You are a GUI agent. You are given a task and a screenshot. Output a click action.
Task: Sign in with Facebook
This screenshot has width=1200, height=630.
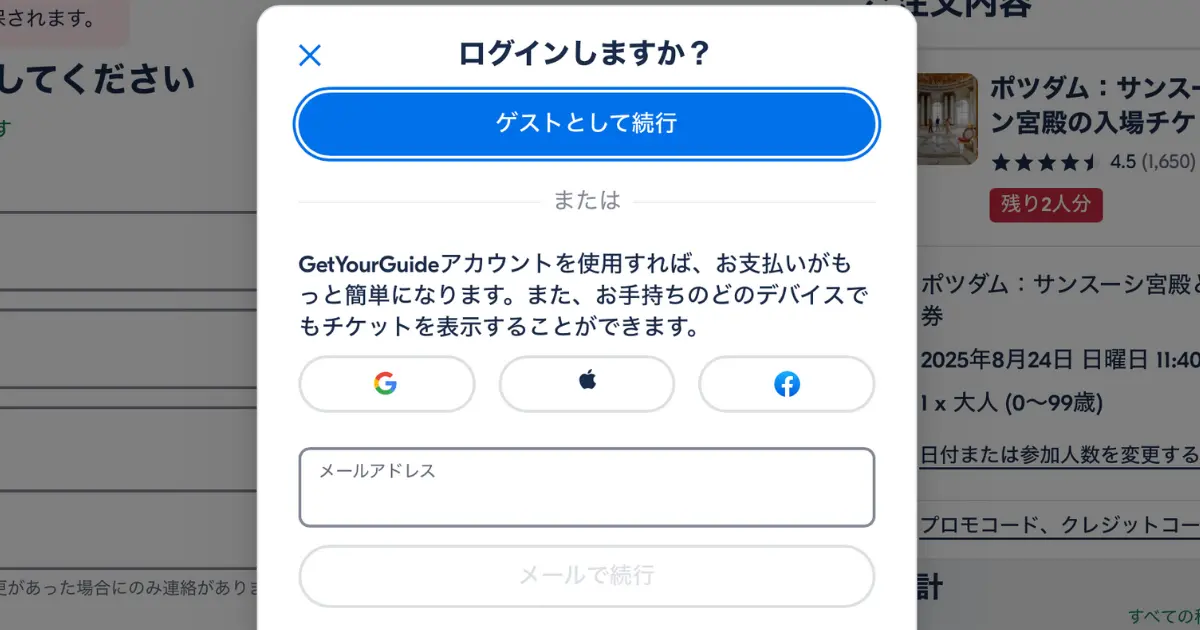click(x=786, y=384)
